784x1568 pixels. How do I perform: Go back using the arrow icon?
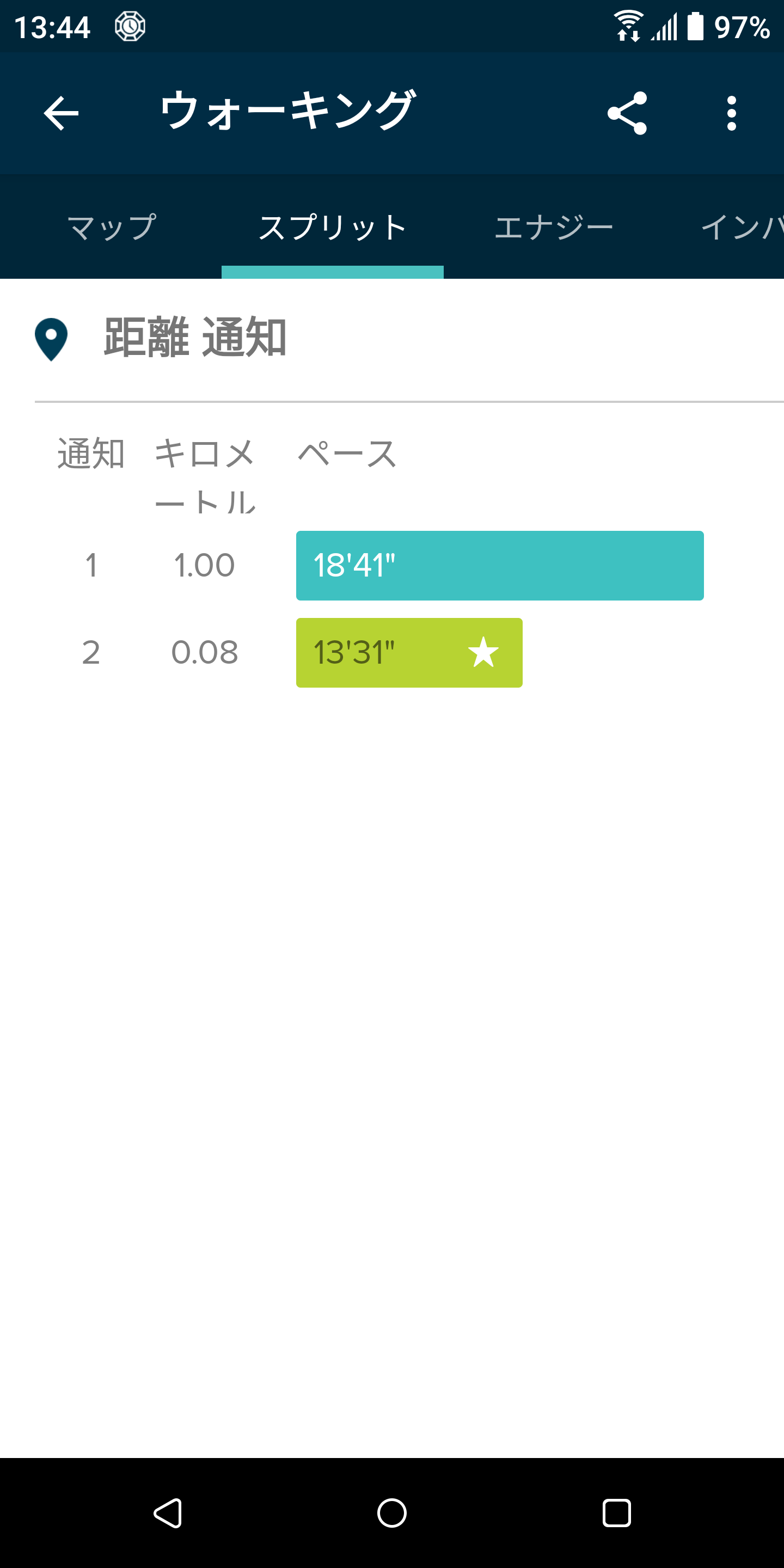[61, 113]
